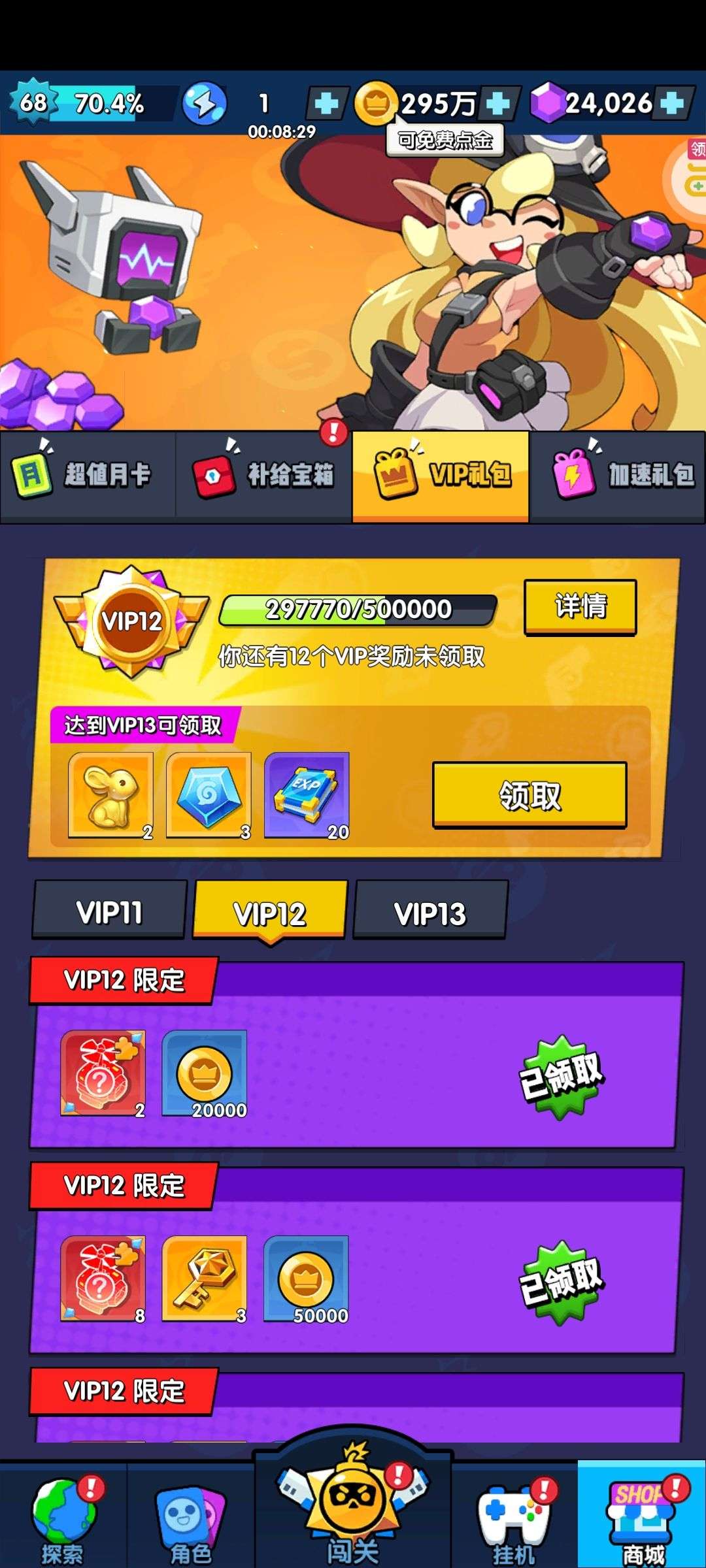The image size is (706, 1568).
Task: View VIP 详情 details
Action: click(580, 607)
